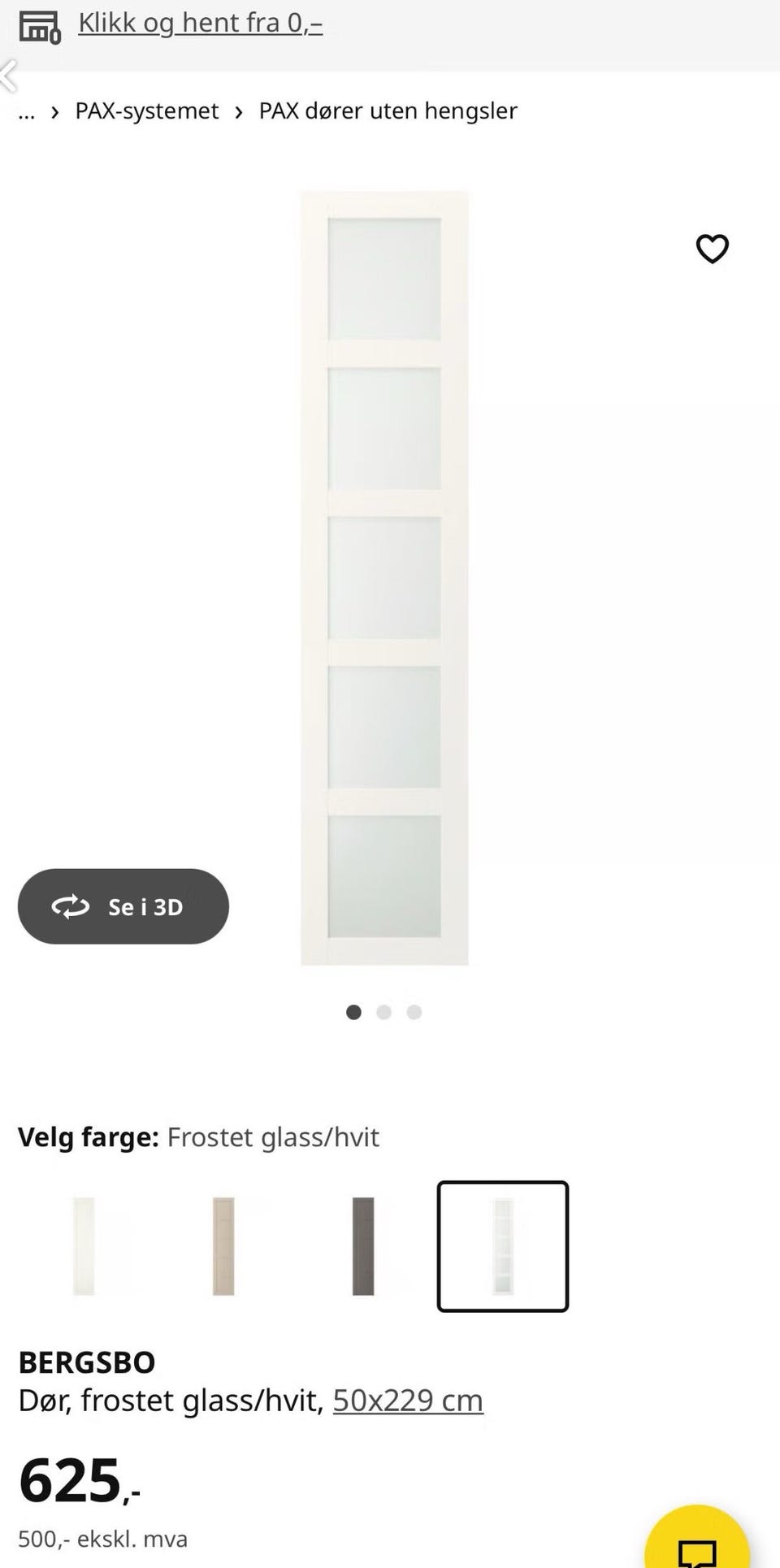Screen dimensions: 780x1568
Task: Click the breadcrumb separator chevron before PAX-systemet
Action: 54,112
